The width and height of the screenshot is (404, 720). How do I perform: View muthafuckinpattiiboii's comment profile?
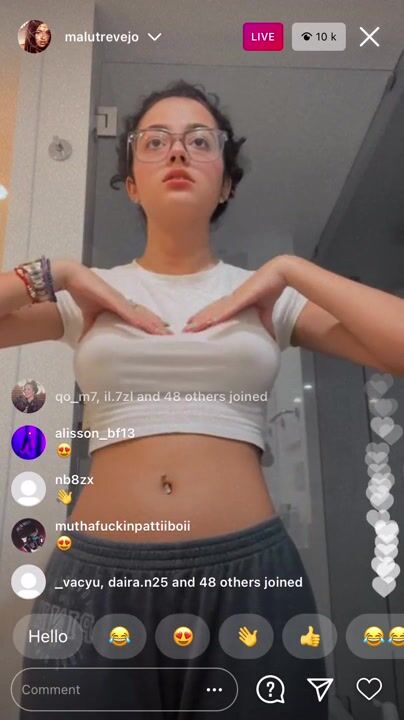[x=28, y=535]
